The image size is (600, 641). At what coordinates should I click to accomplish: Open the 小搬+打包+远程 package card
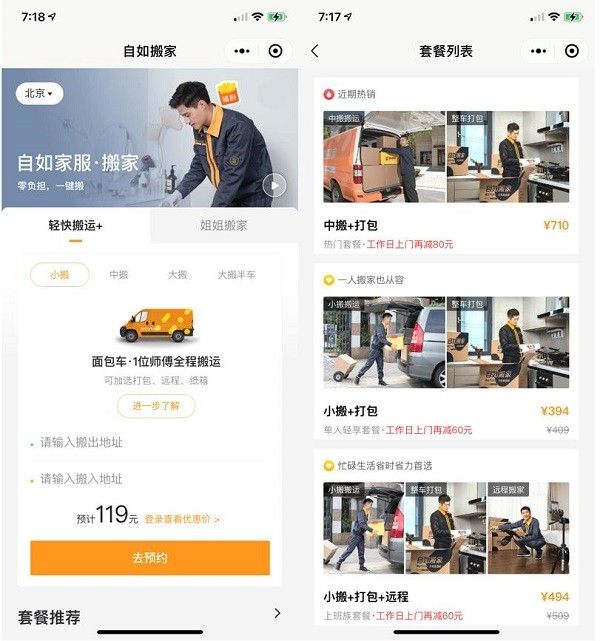(x=446, y=540)
